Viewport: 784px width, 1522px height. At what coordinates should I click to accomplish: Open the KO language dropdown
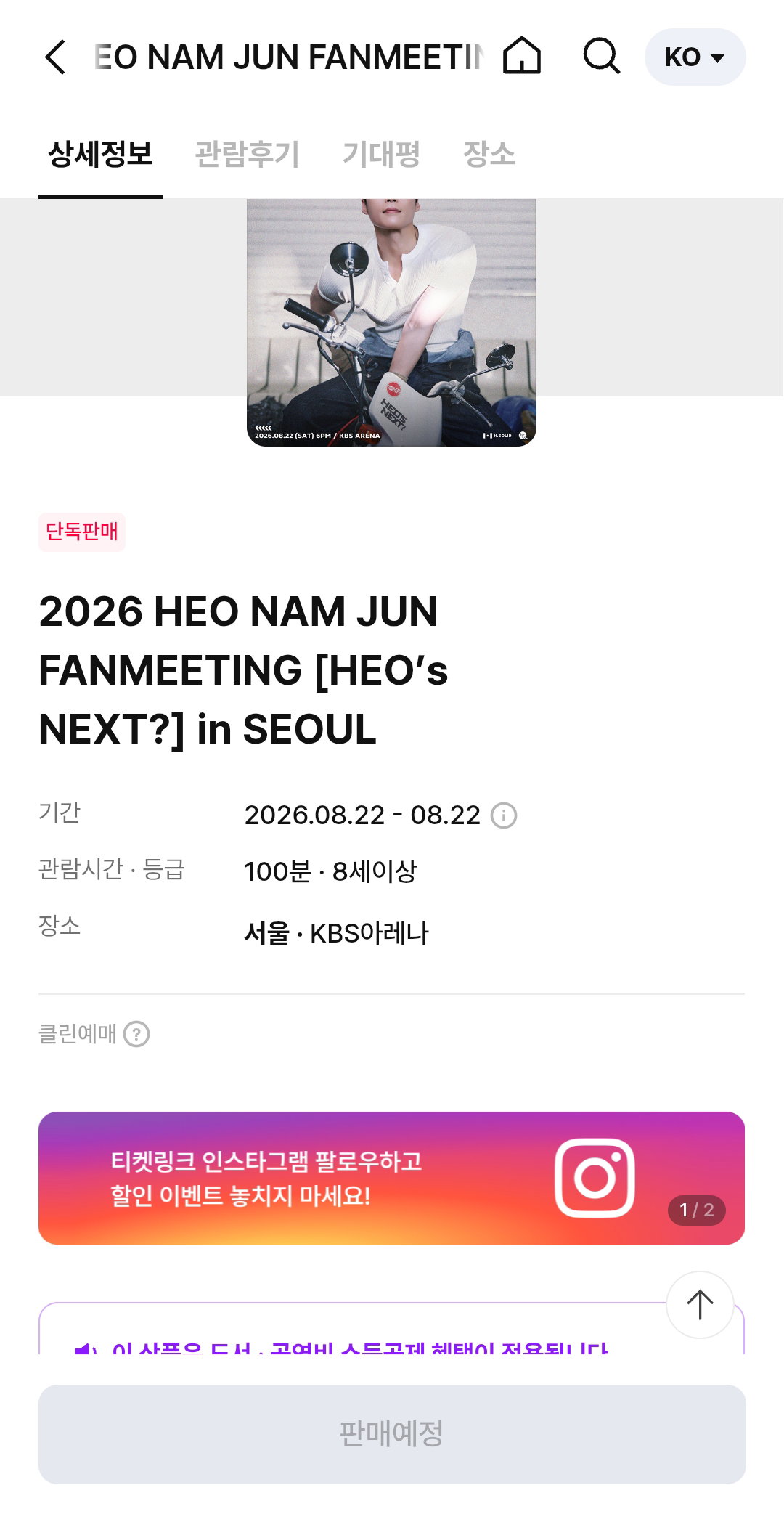pos(695,57)
